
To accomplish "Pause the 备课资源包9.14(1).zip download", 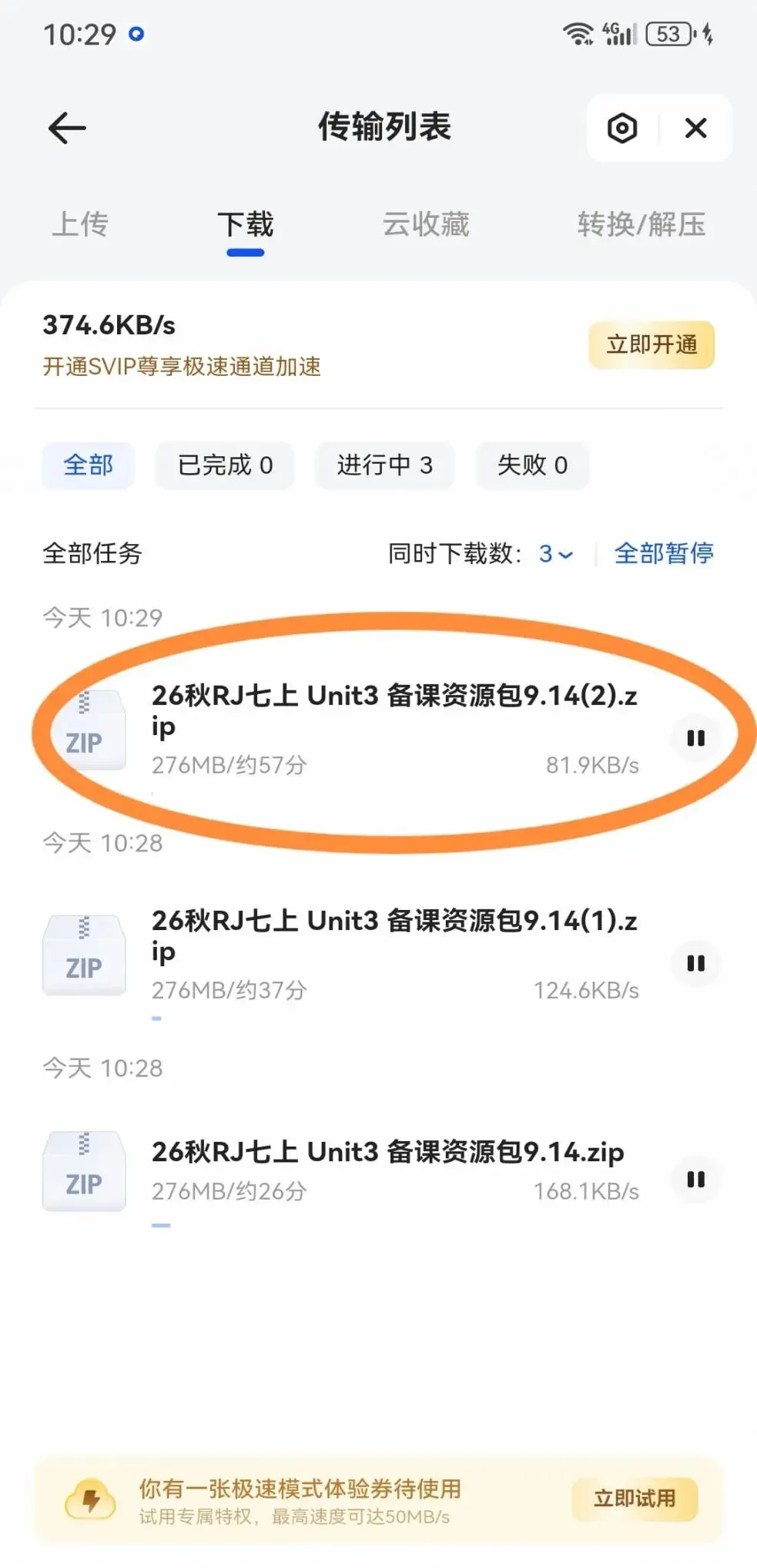I will point(696,963).
